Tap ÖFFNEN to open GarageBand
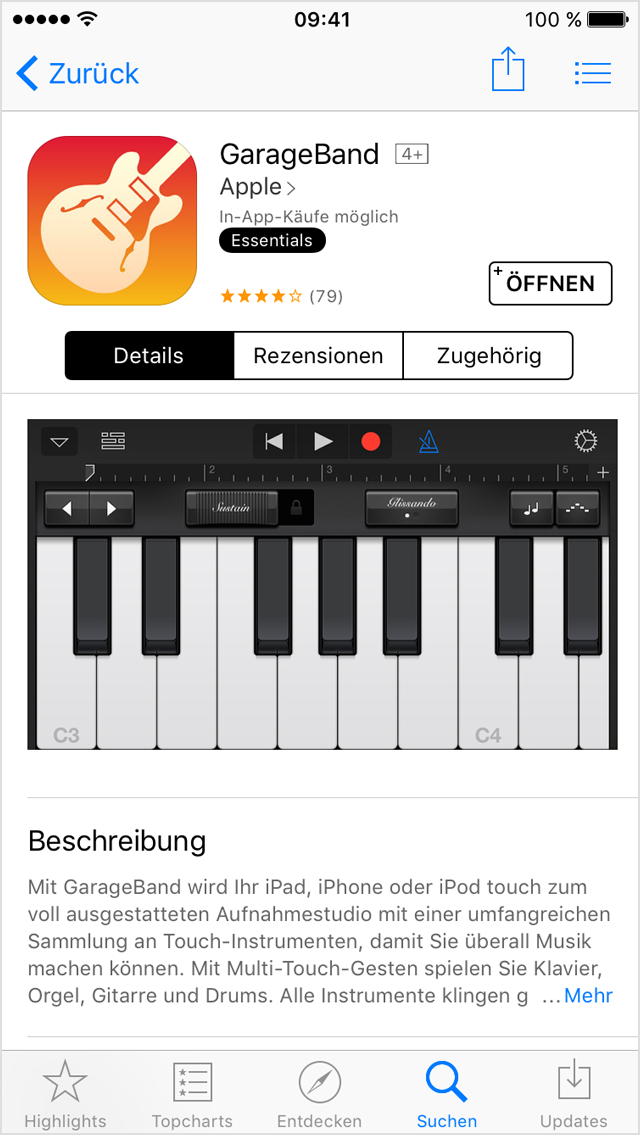 550,283
